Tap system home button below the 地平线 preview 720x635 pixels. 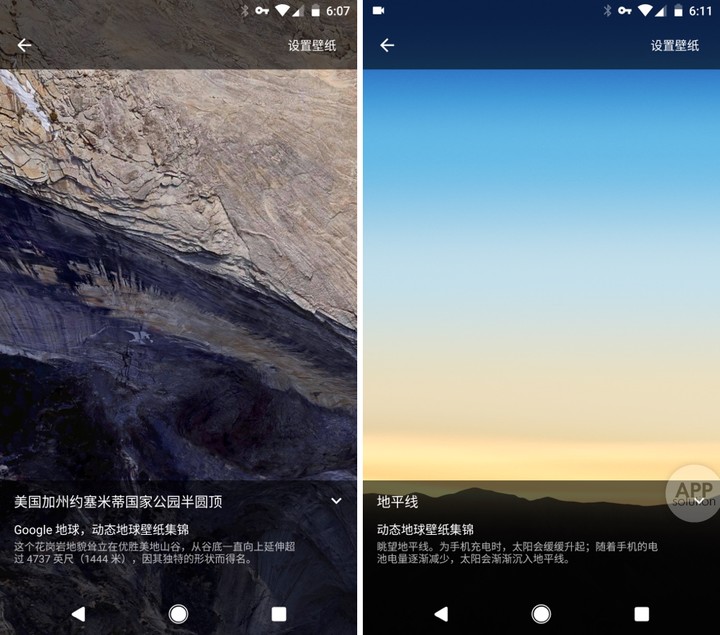click(x=541, y=613)
